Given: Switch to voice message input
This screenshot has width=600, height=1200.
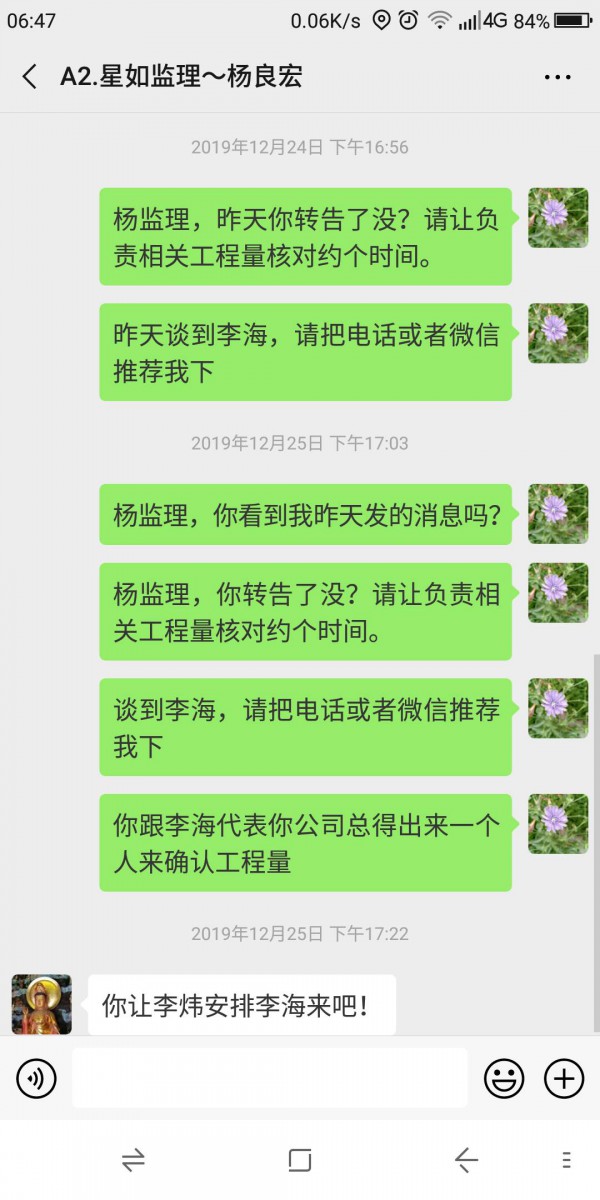Looking at the screenshot, I should [37, 1078].
